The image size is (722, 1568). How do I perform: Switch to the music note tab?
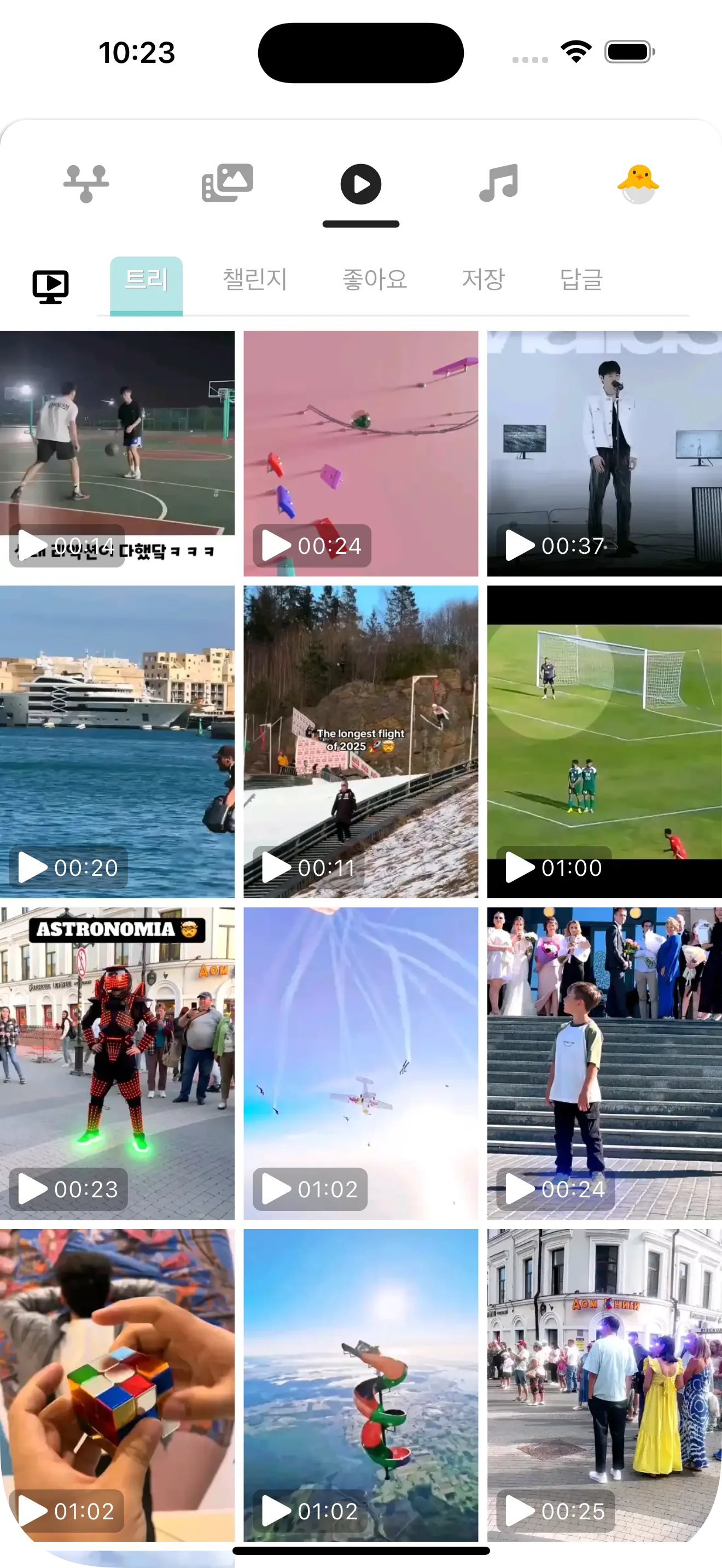(499, 183)
